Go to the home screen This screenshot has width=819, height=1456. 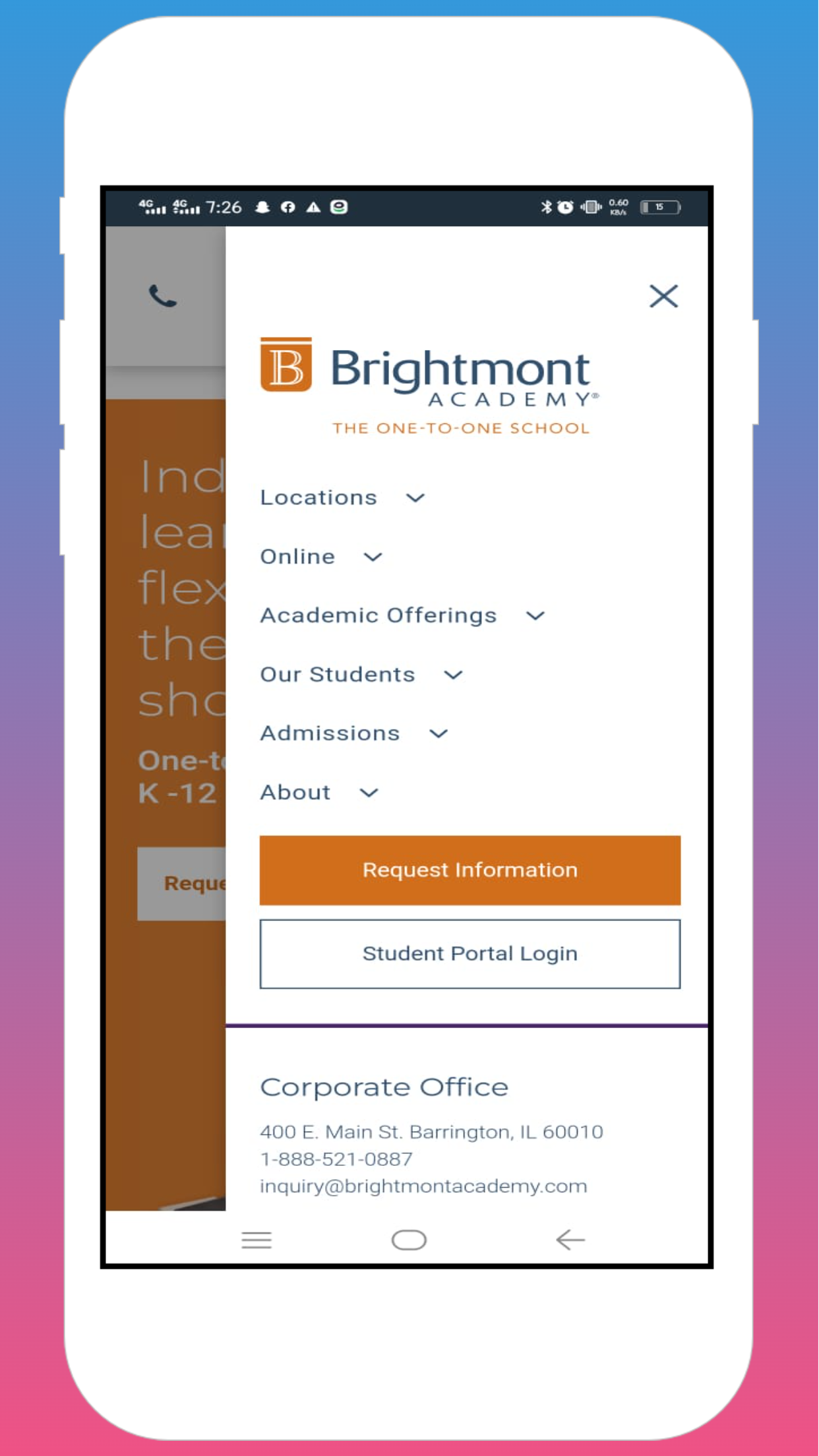click(409, 1240)
